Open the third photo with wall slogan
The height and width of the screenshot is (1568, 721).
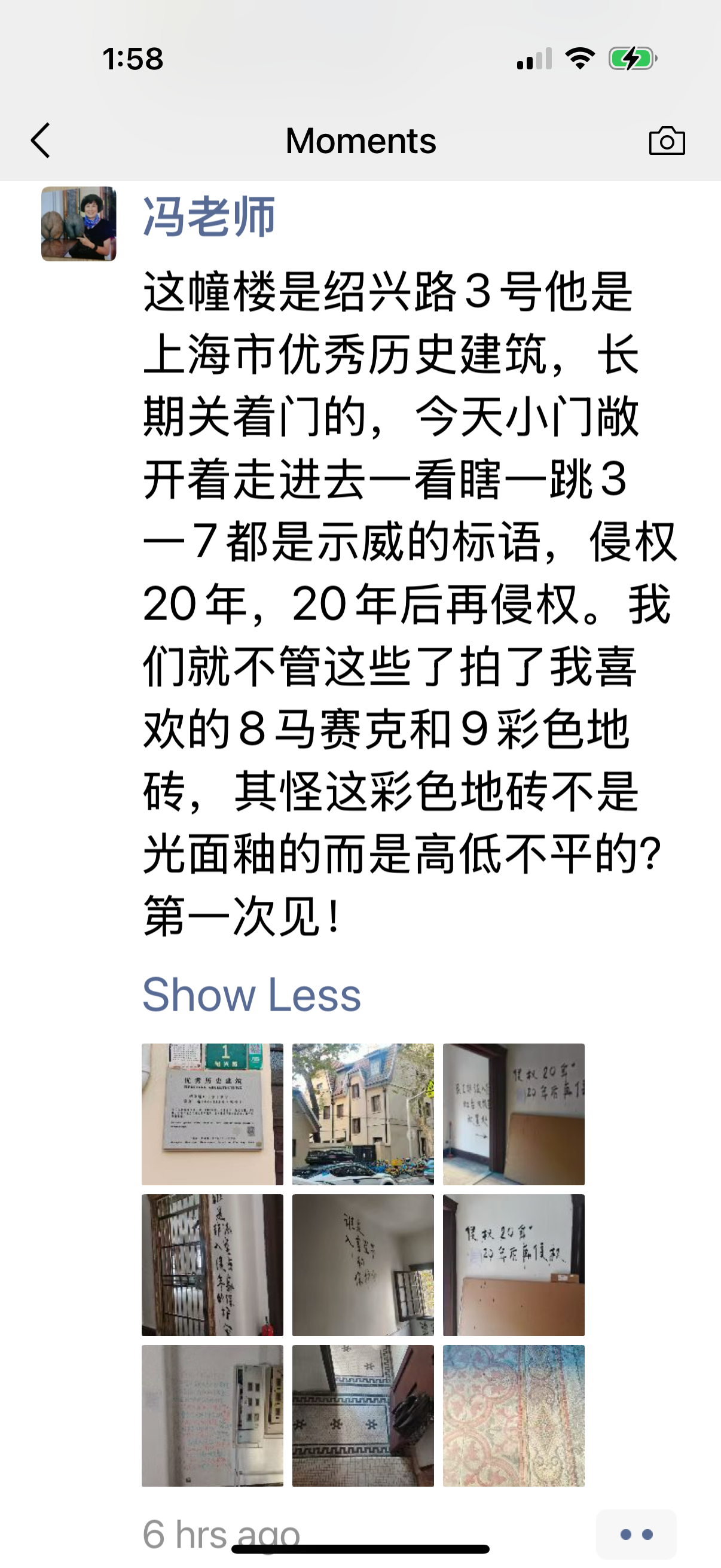click(x=514, y=1114)
